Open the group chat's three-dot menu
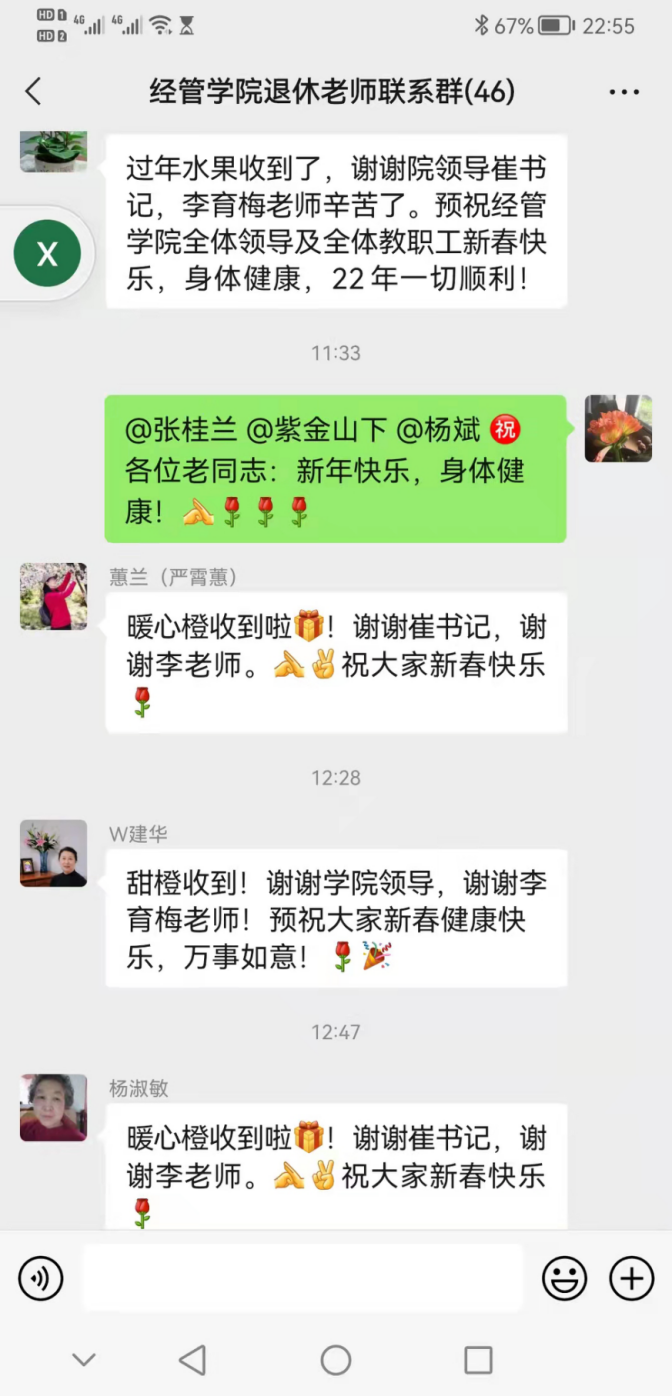The height and width of the screenshot is (1396, 672). pos(624,92)
